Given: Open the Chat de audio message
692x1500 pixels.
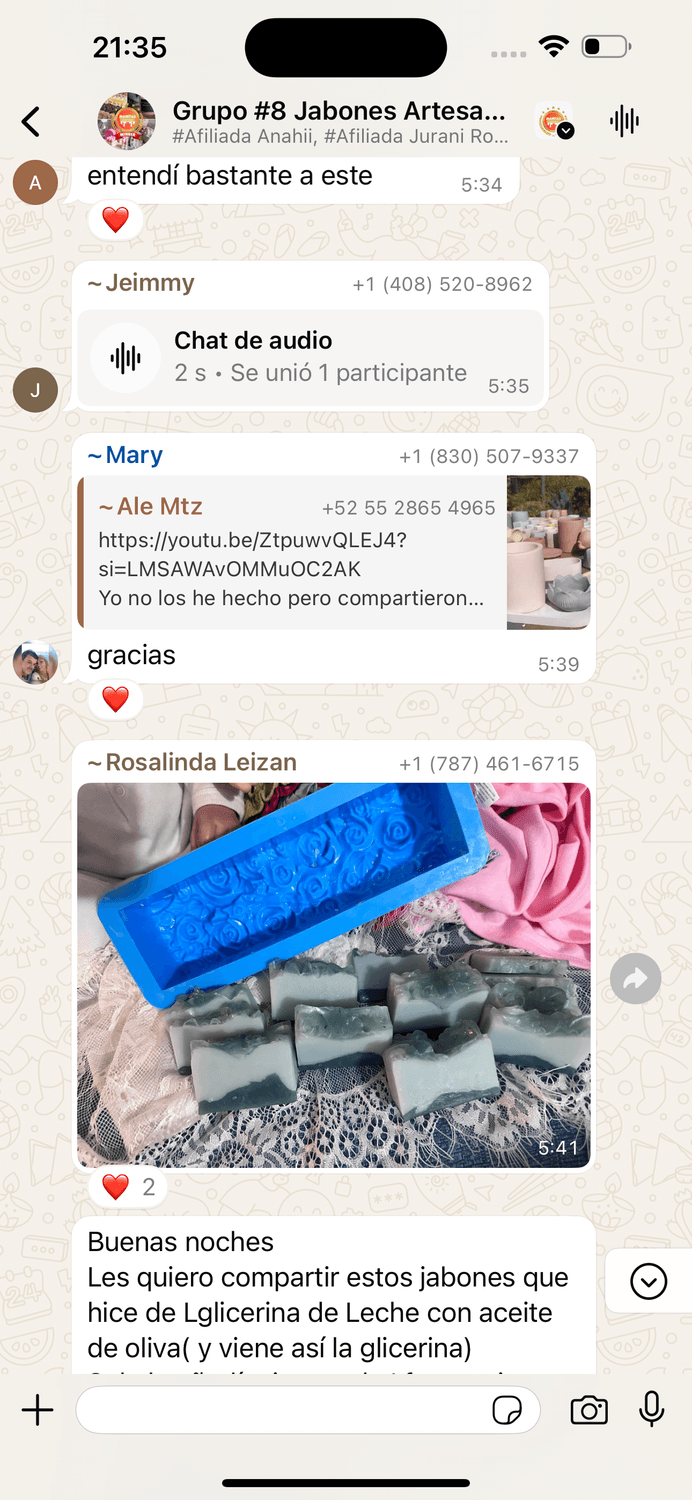Looking at the screenshot, I should tap(310, 357).
